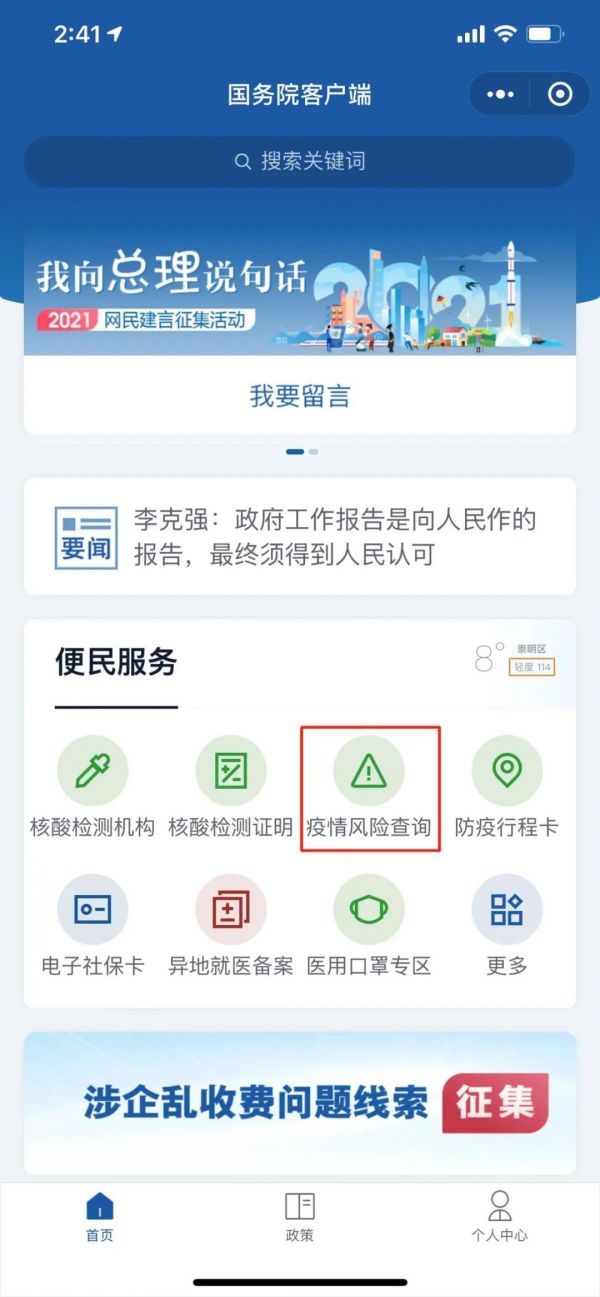Switch to the 首页 tab
Viewport: 600px width, 1297px height.
pos(100,1216)
